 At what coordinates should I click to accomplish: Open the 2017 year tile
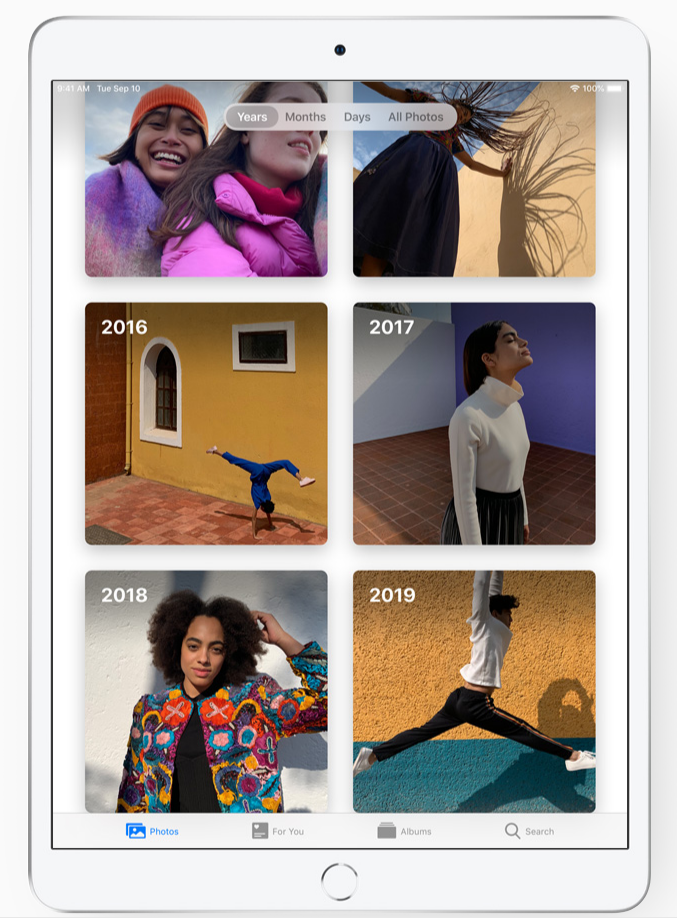coord(474,423)
